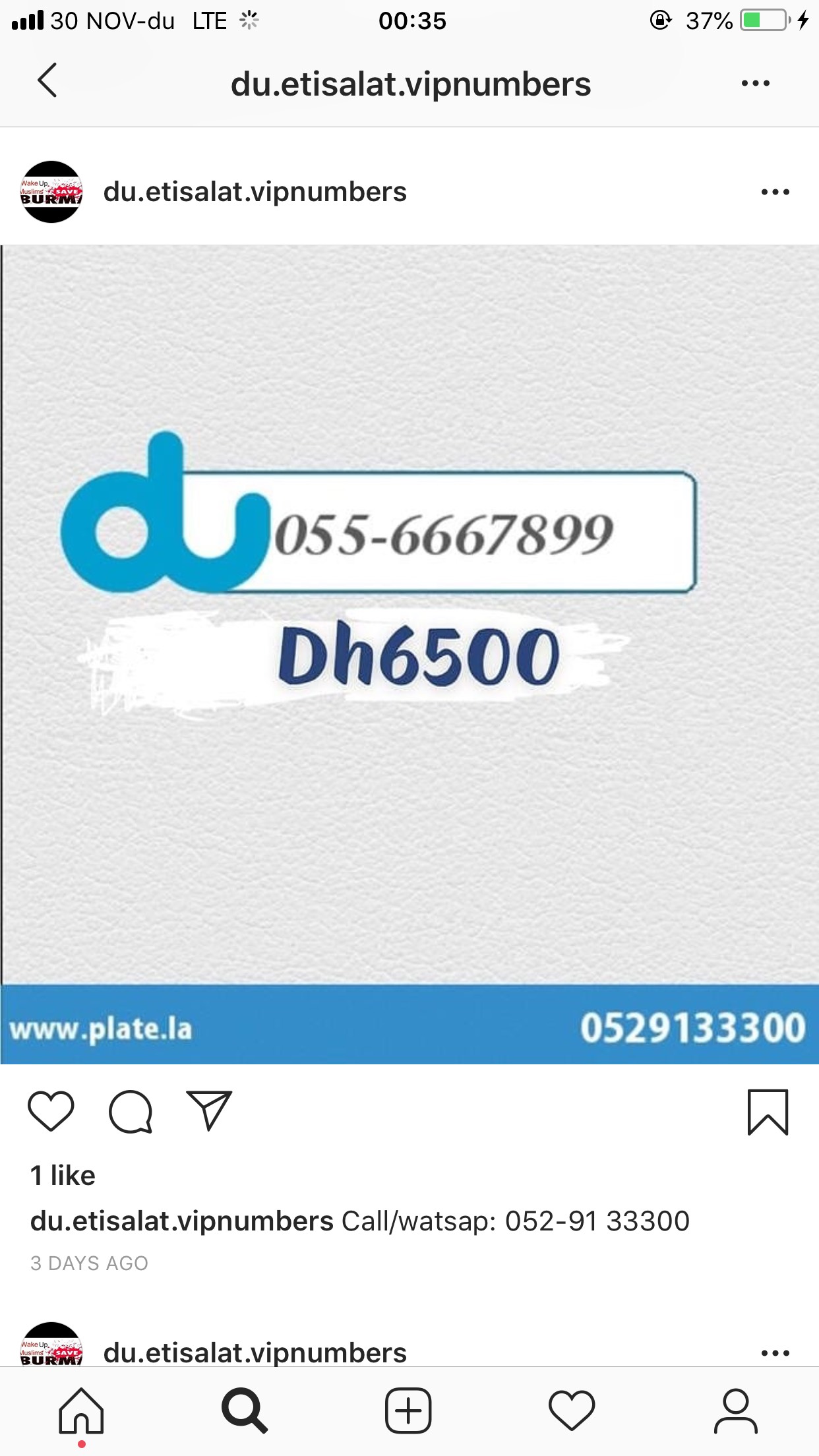Tap the profile avatar above the post

(x=51, y=192)
